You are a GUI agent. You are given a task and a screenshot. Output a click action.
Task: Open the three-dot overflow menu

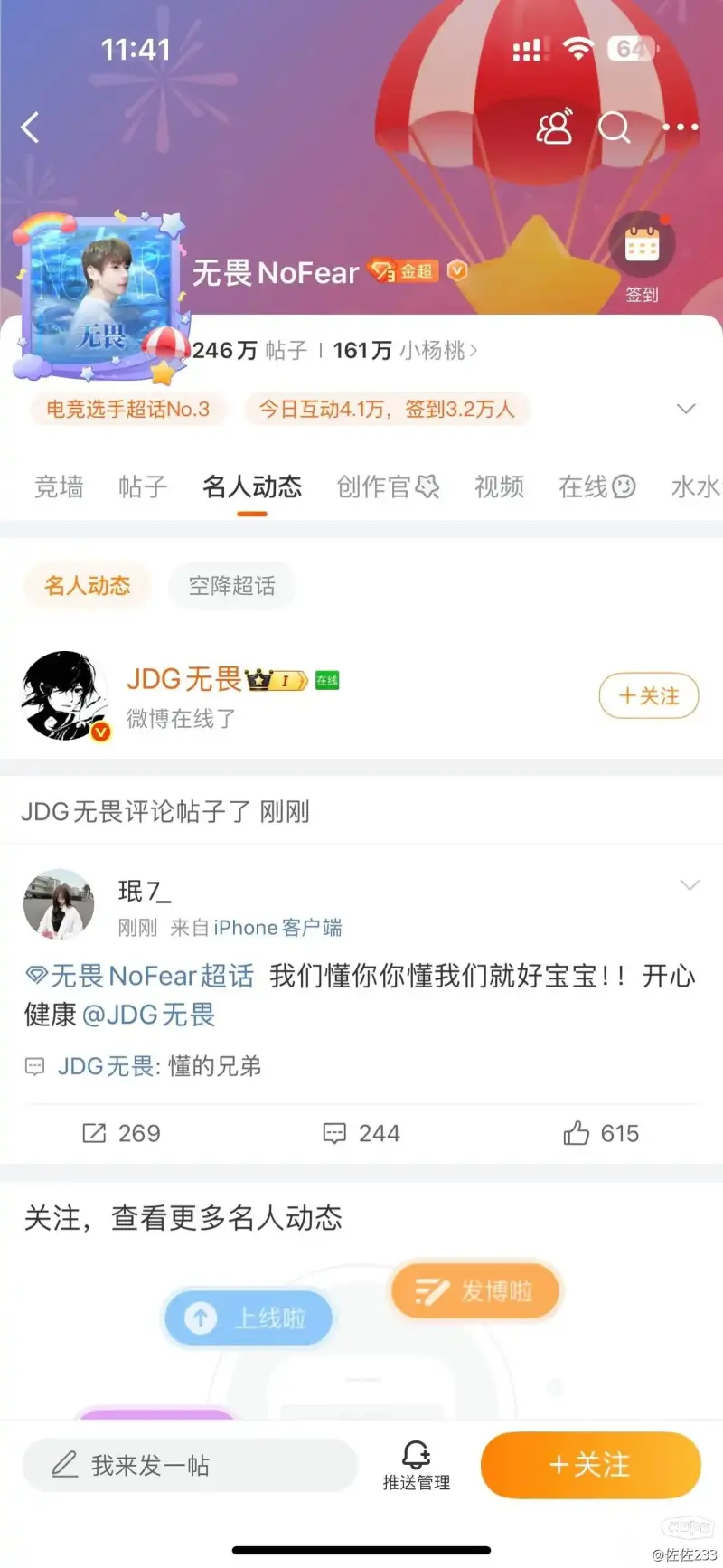click(681, 128)
